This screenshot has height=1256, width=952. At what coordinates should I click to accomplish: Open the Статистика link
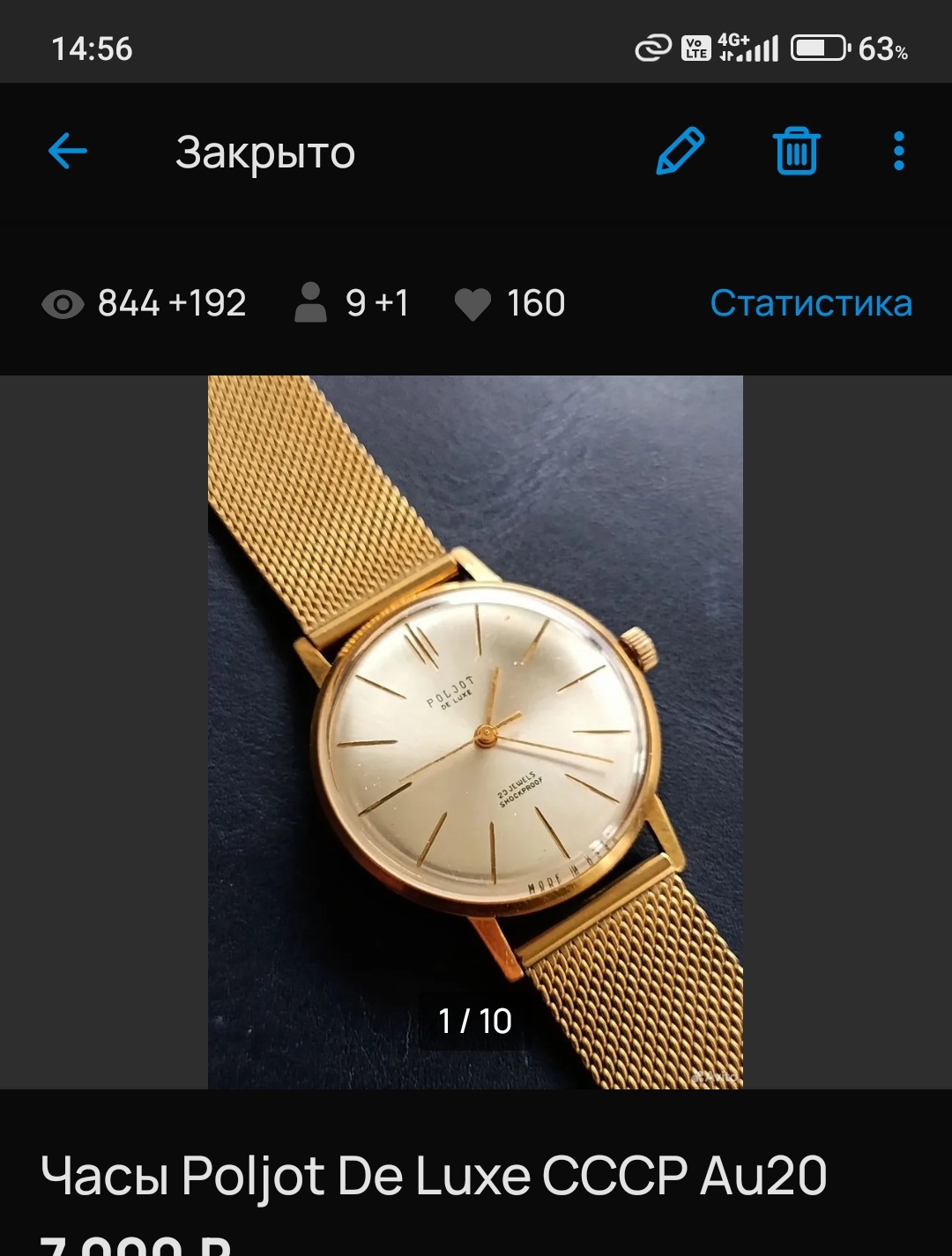[x=811, y=303]
